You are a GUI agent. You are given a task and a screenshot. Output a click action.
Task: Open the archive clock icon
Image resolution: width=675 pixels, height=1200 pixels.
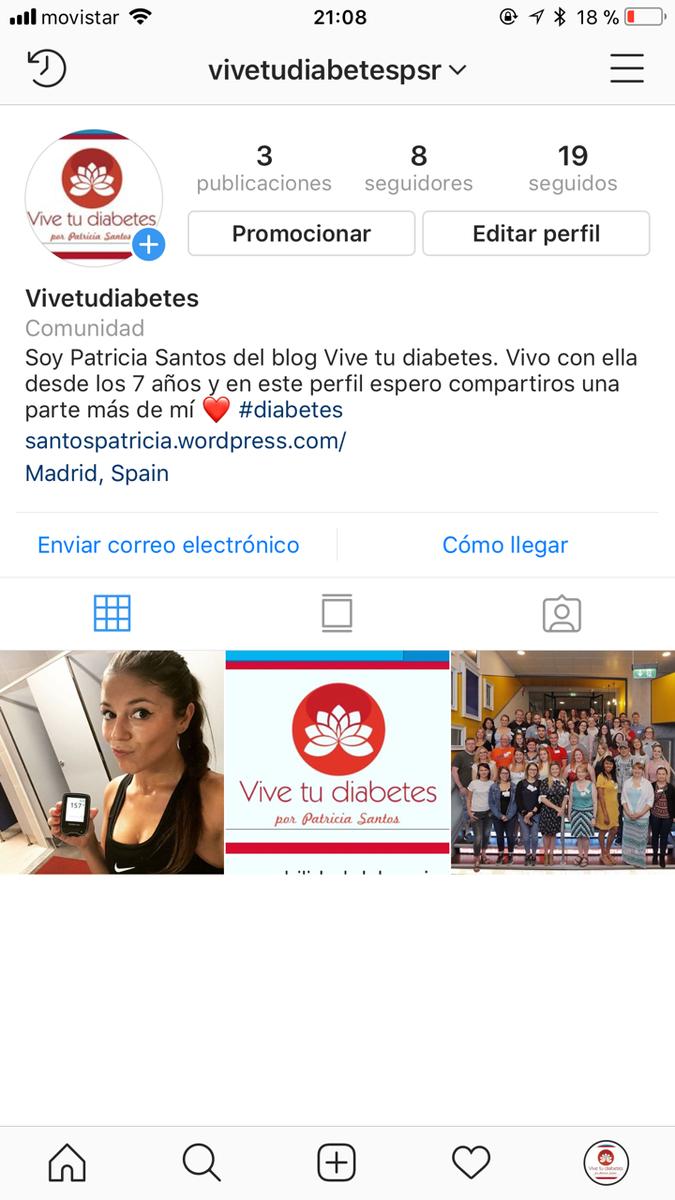coord(46,69)
